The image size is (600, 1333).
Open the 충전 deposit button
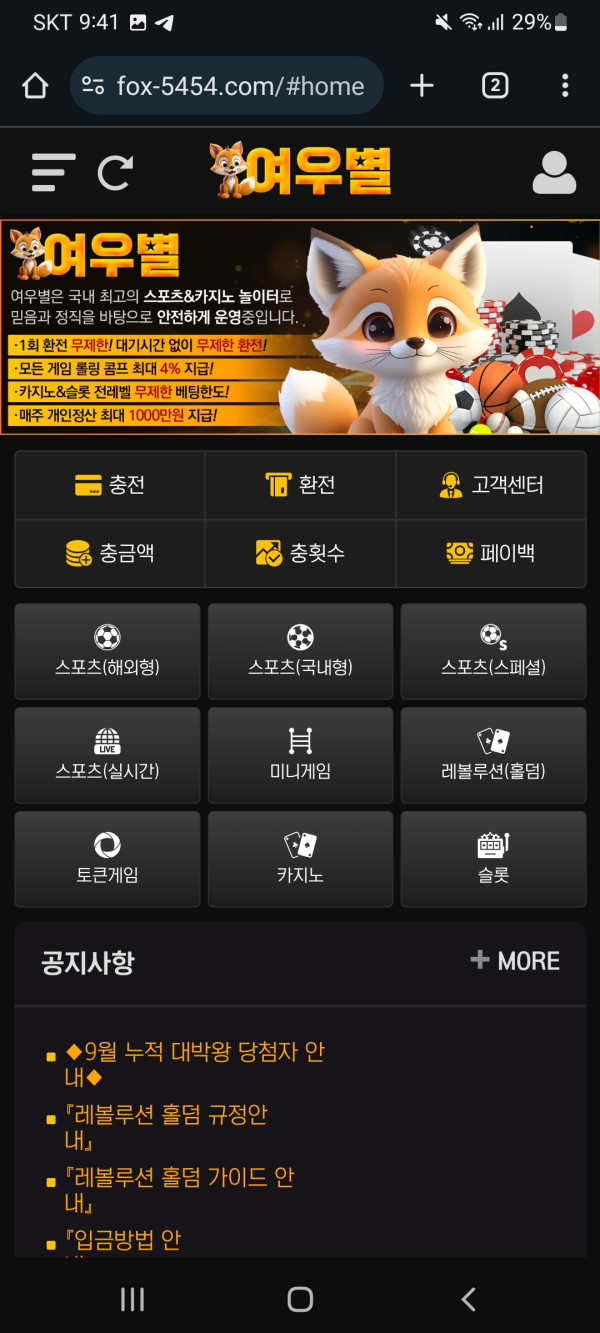(x=110, y=485)
